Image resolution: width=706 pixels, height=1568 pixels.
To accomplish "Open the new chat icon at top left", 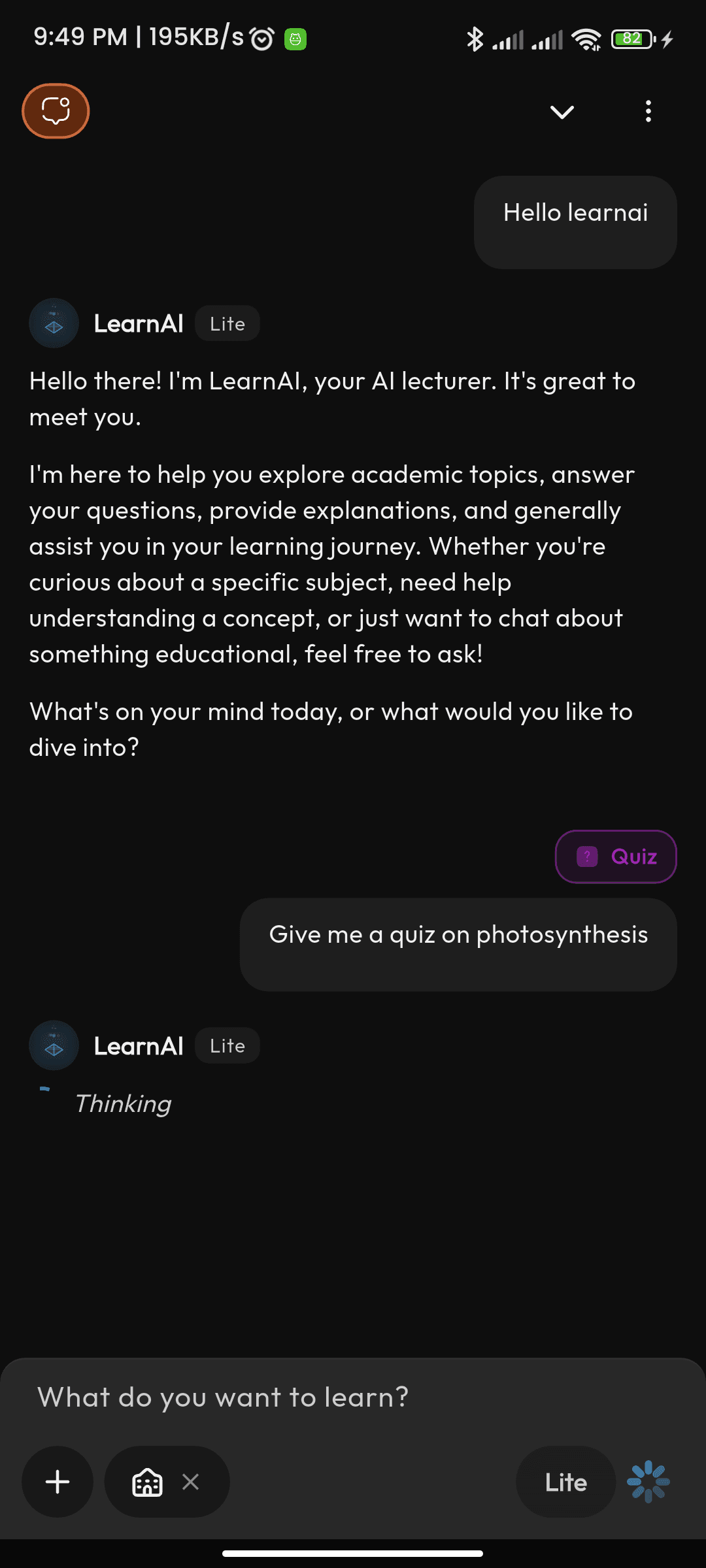I will coord(56,111).
